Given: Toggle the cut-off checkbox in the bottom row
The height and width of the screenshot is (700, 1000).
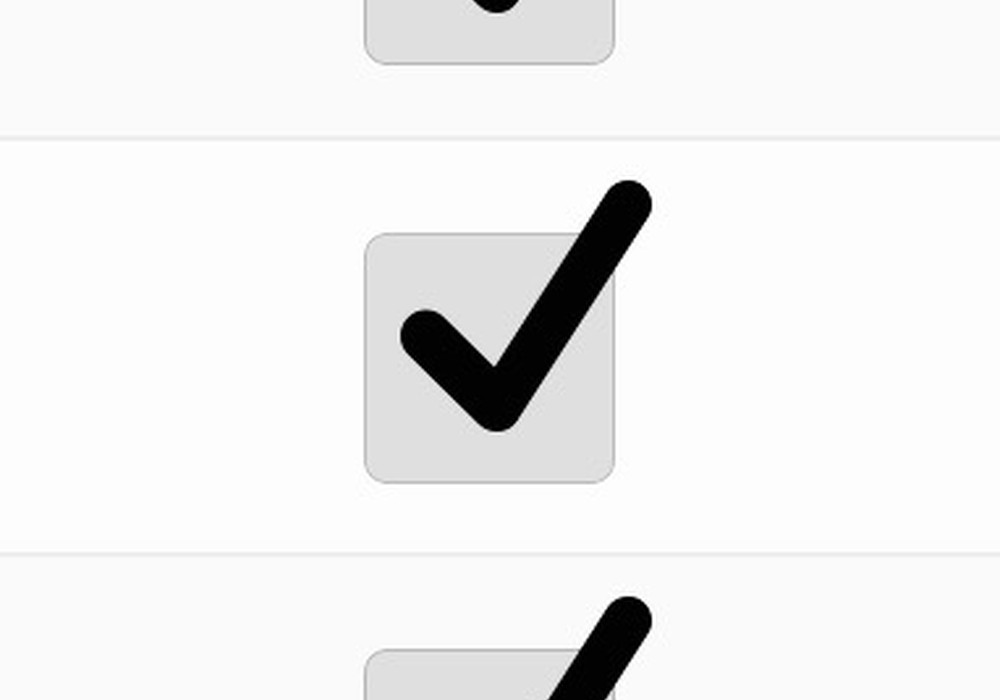Looking at the screenshot, I should (x=489, y=676).
